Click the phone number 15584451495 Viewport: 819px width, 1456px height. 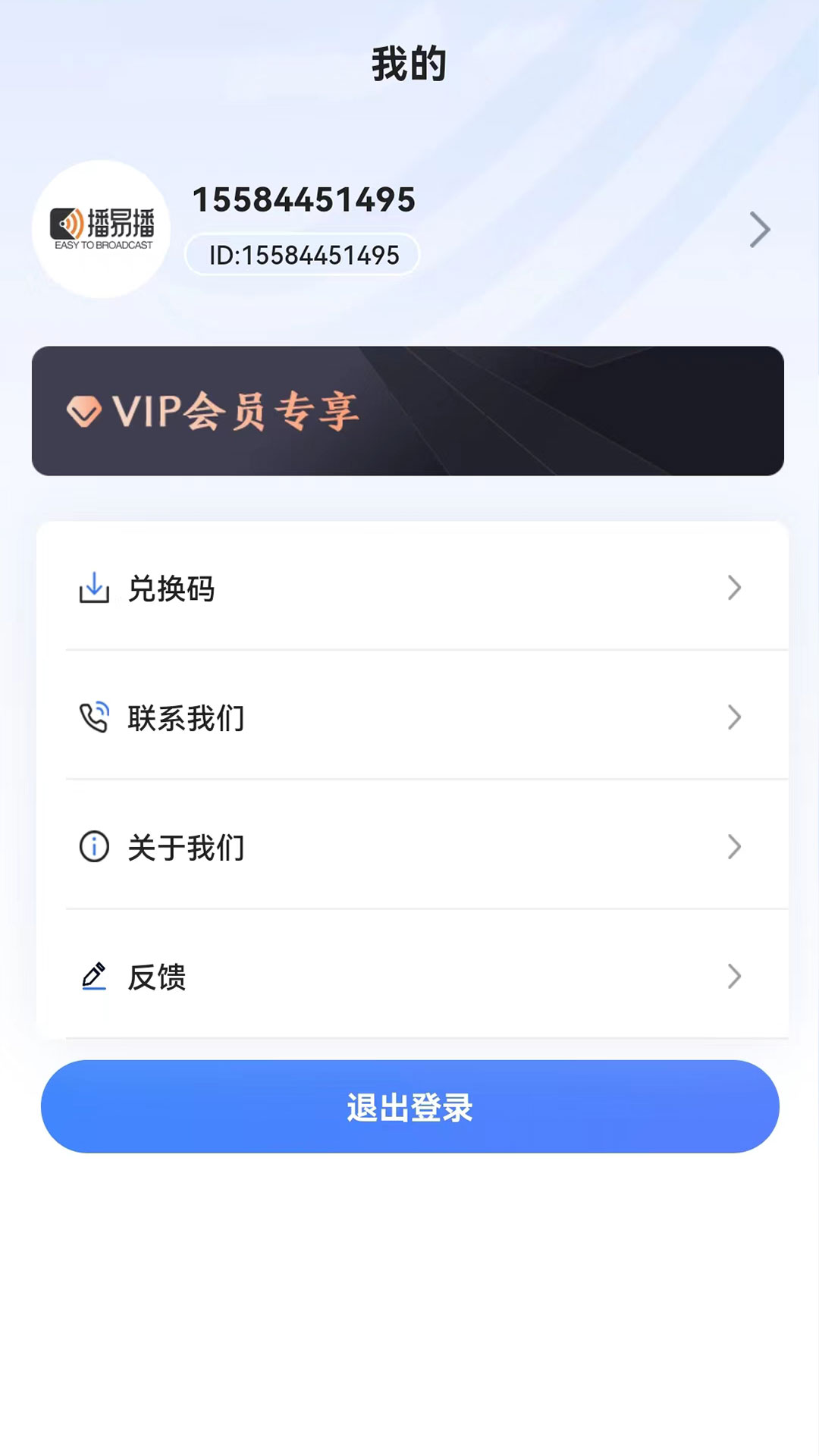(x=303, y=199)
